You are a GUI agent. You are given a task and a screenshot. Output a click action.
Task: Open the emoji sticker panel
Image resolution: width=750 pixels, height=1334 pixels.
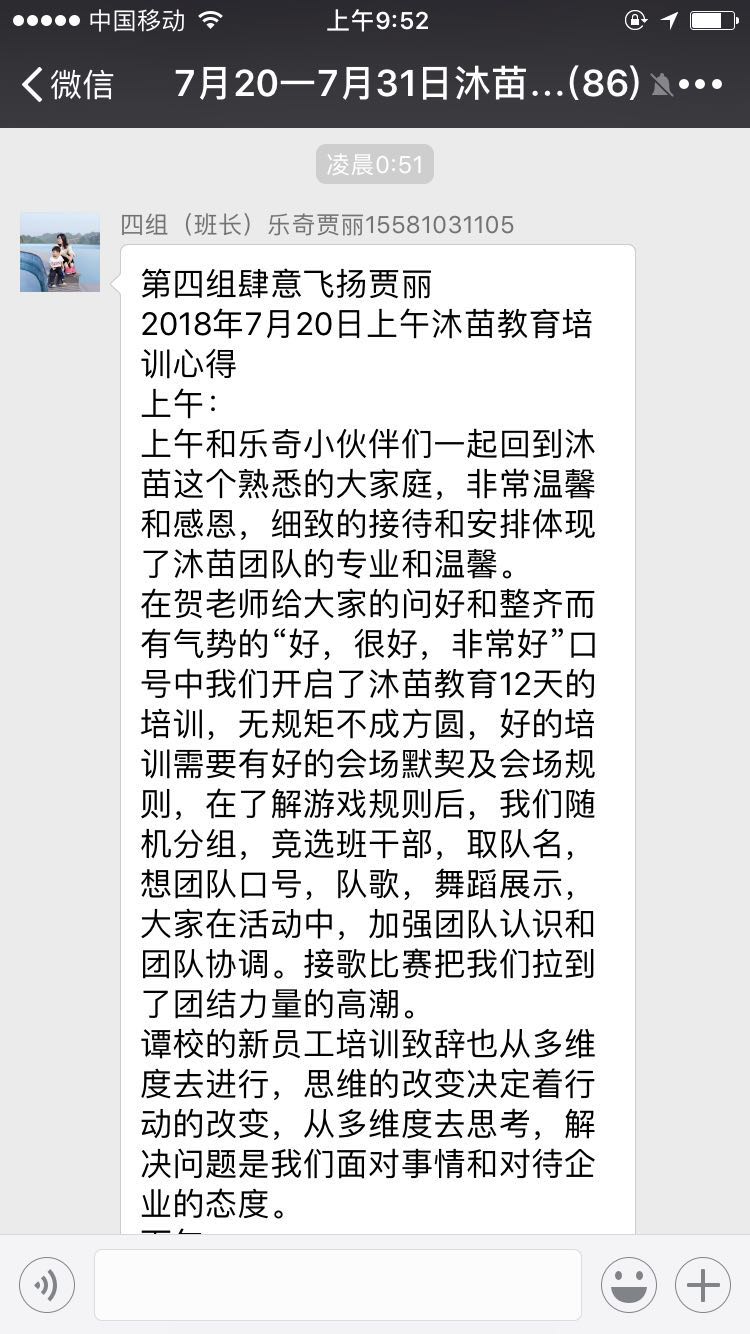628,1285
